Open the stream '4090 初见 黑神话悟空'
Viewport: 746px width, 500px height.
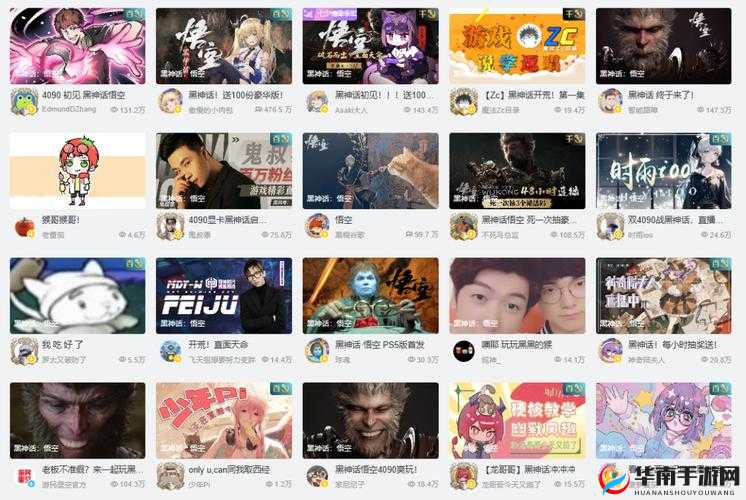click(x=77, y=45)
